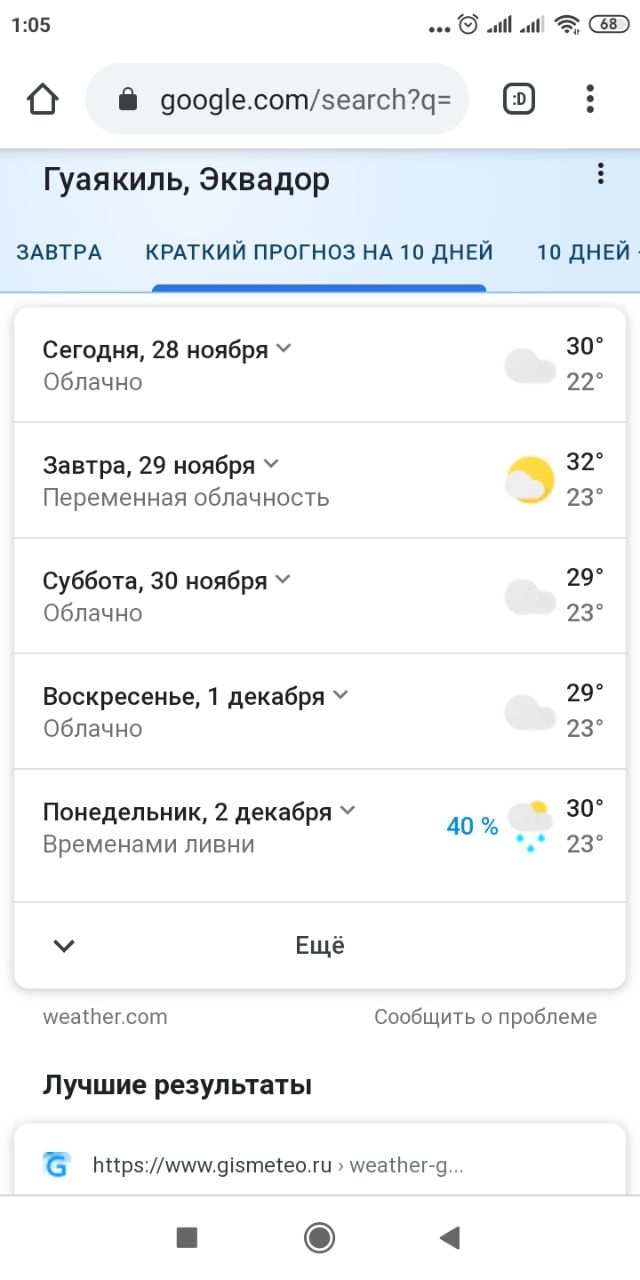Switch to the partially visible 10 ДНЕЙ tab
Image resolution: width=640 pixels, height=1280 pixels.
586,252
